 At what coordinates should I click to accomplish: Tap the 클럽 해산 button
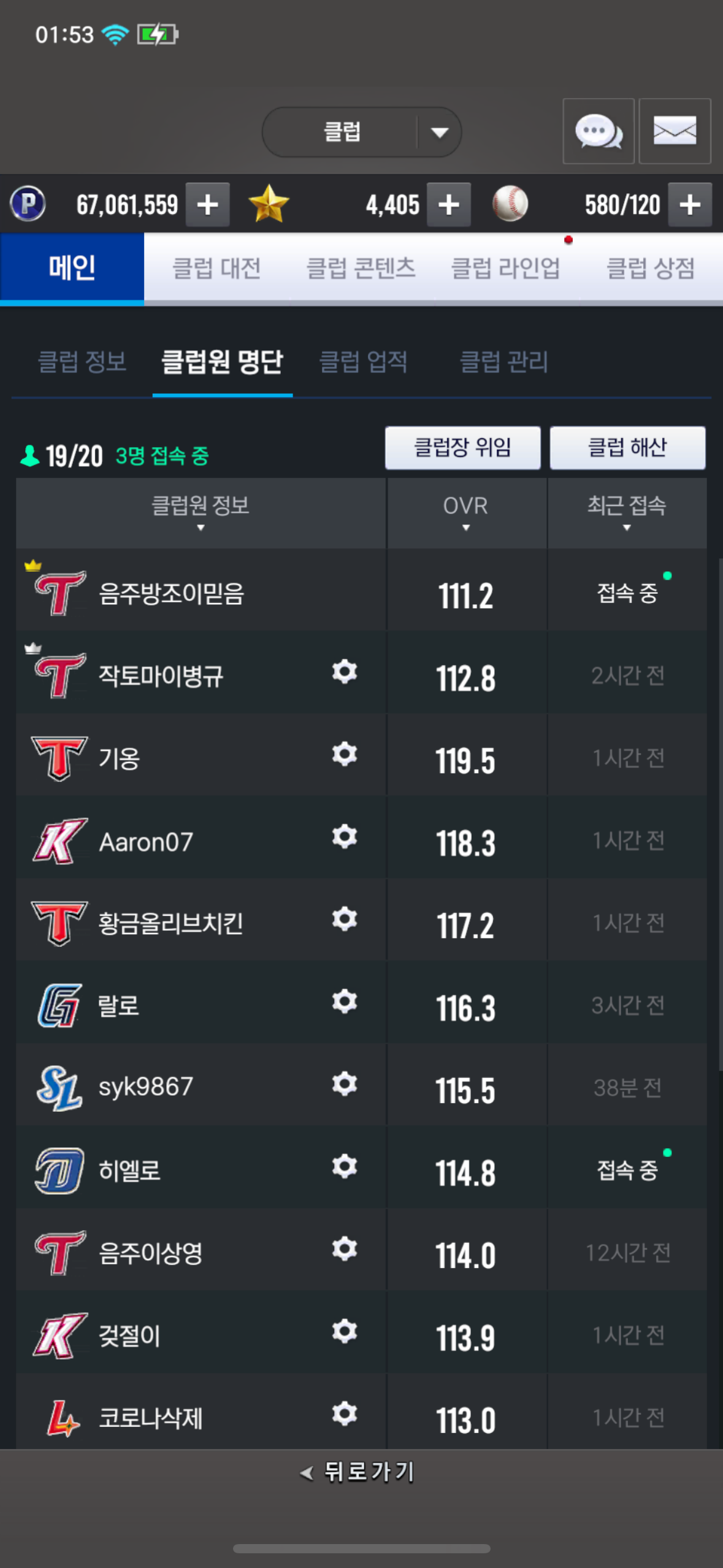click(x=627, y=448)
